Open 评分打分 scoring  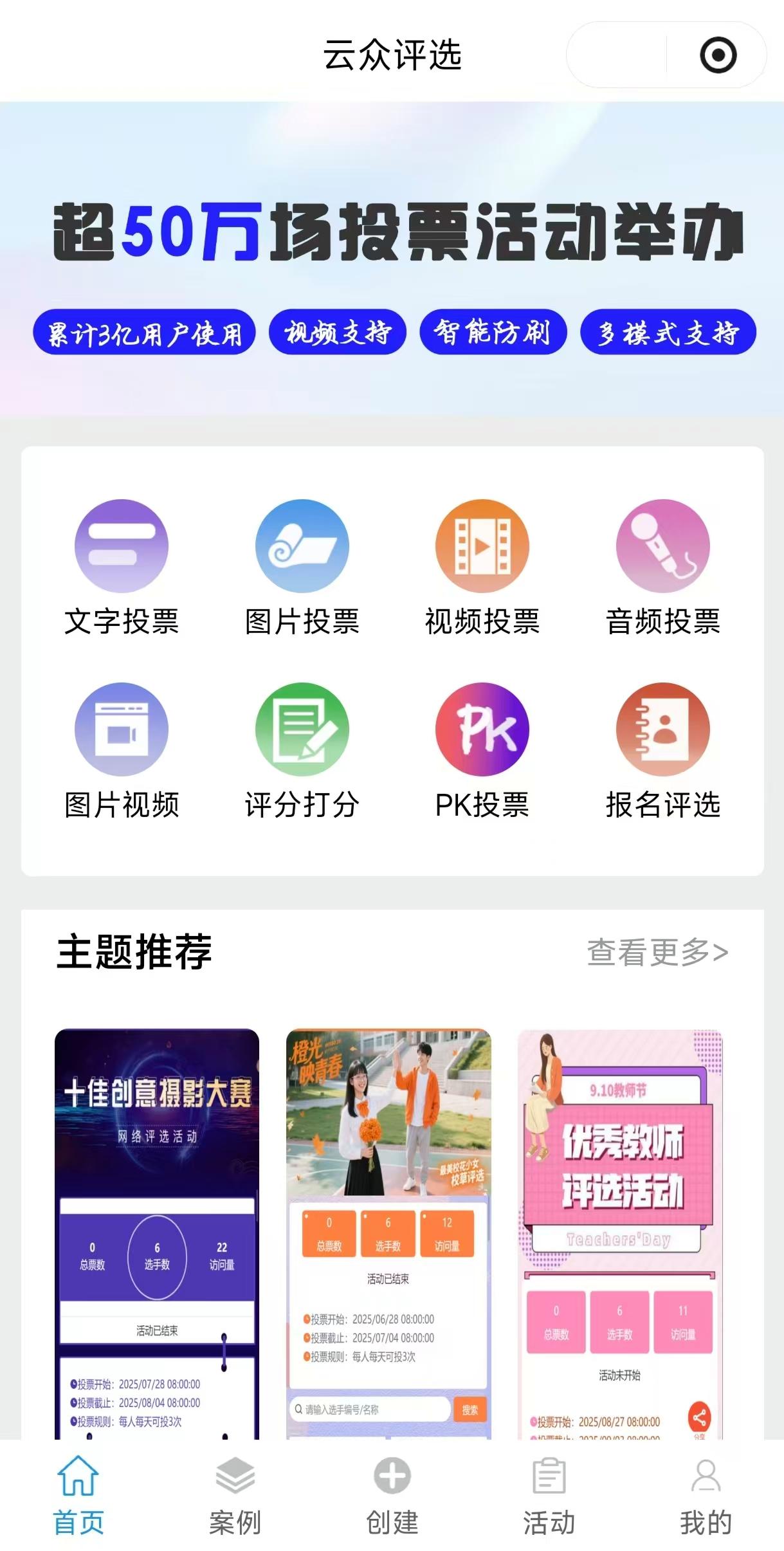coord(302,751)
